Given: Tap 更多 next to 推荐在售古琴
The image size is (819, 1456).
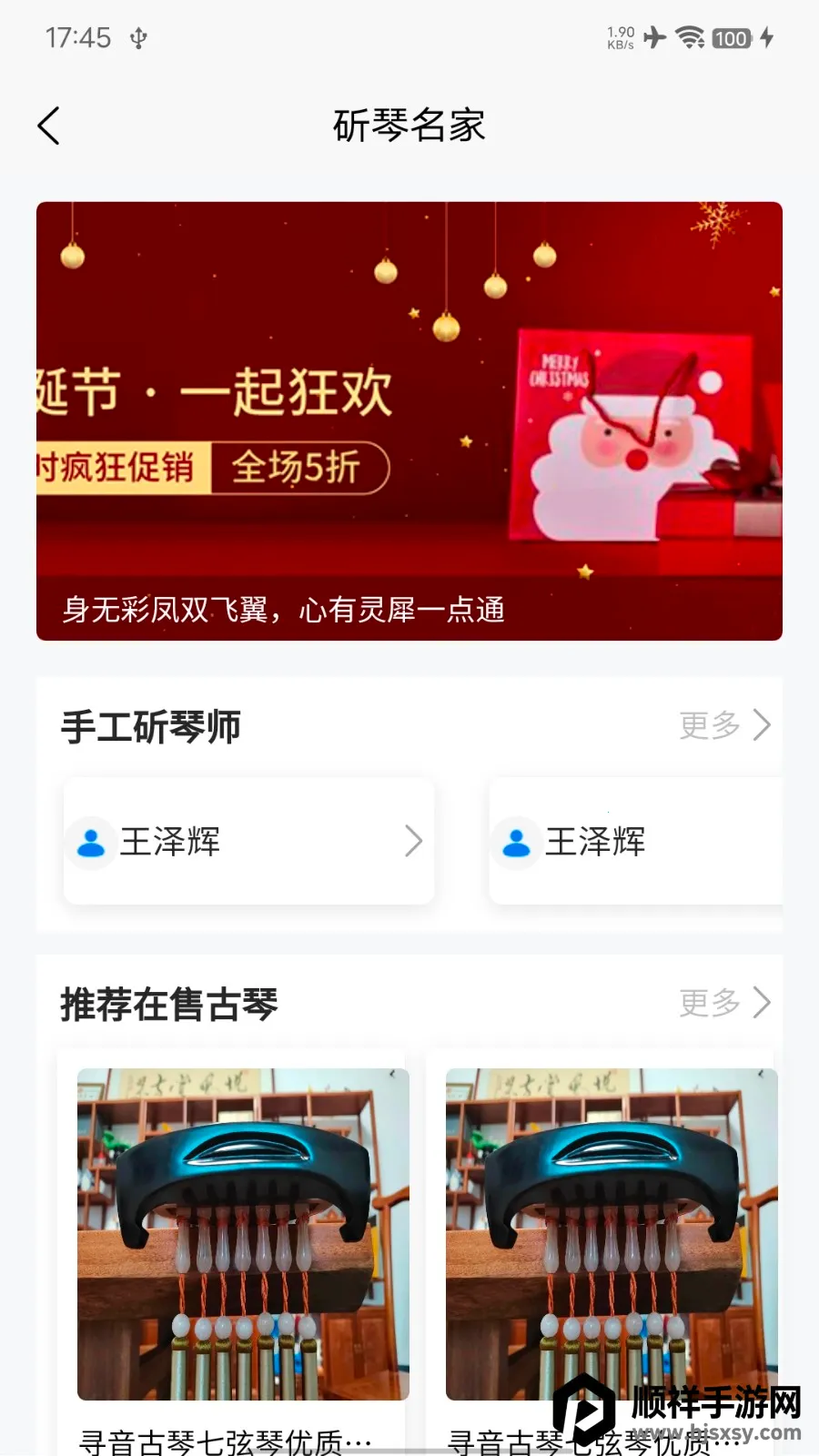Looking at the screenshot, I should click(x=724, y=1003).
